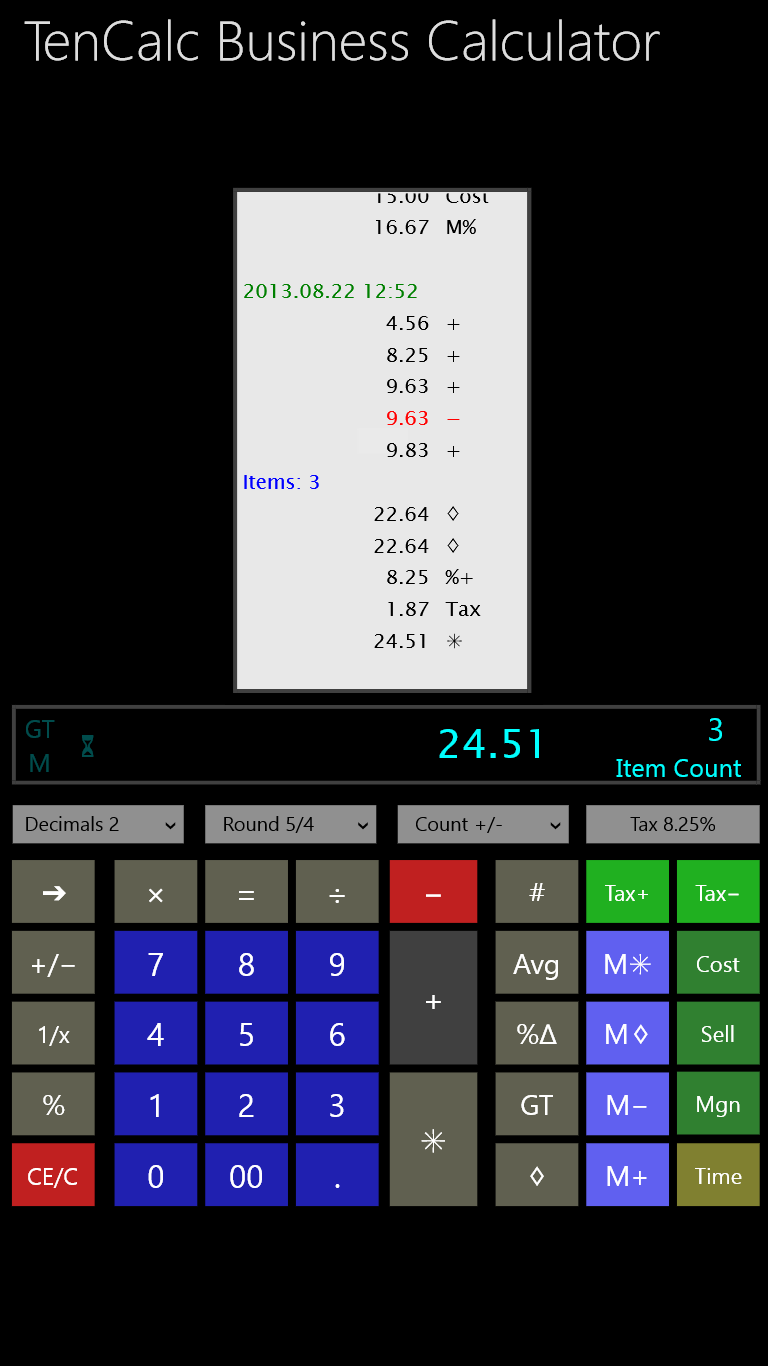
Task: Tap the Mgn margin key
Action: (718, 1104)
